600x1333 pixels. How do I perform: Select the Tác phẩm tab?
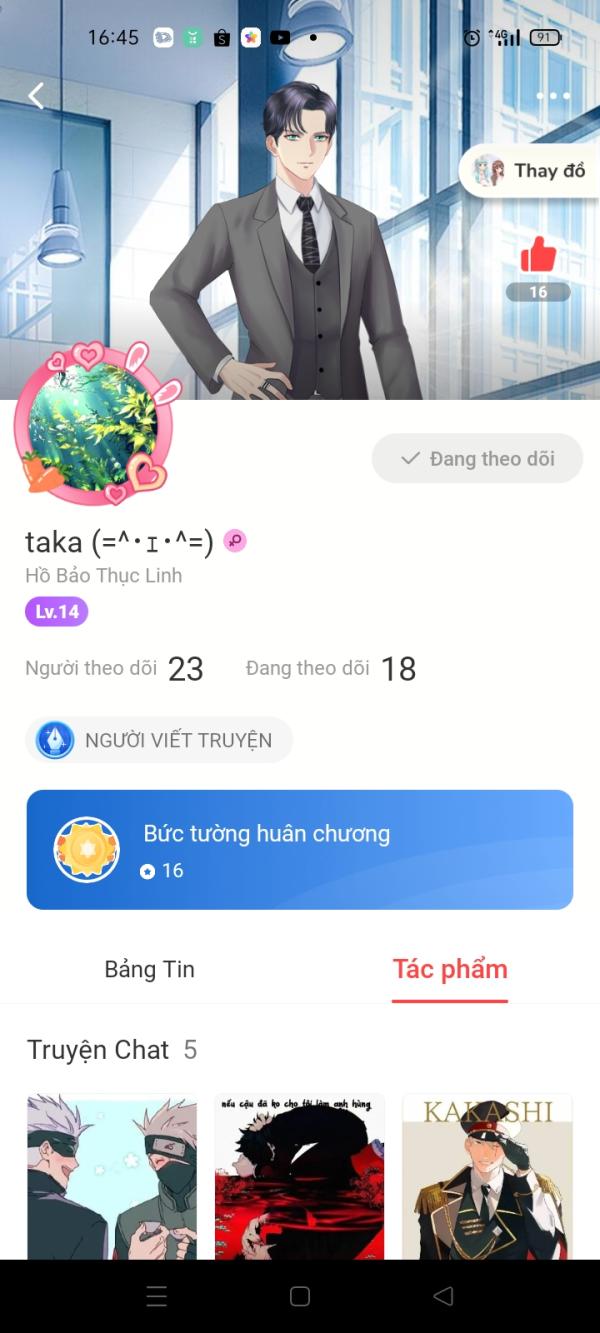click(x=450, y=969)
